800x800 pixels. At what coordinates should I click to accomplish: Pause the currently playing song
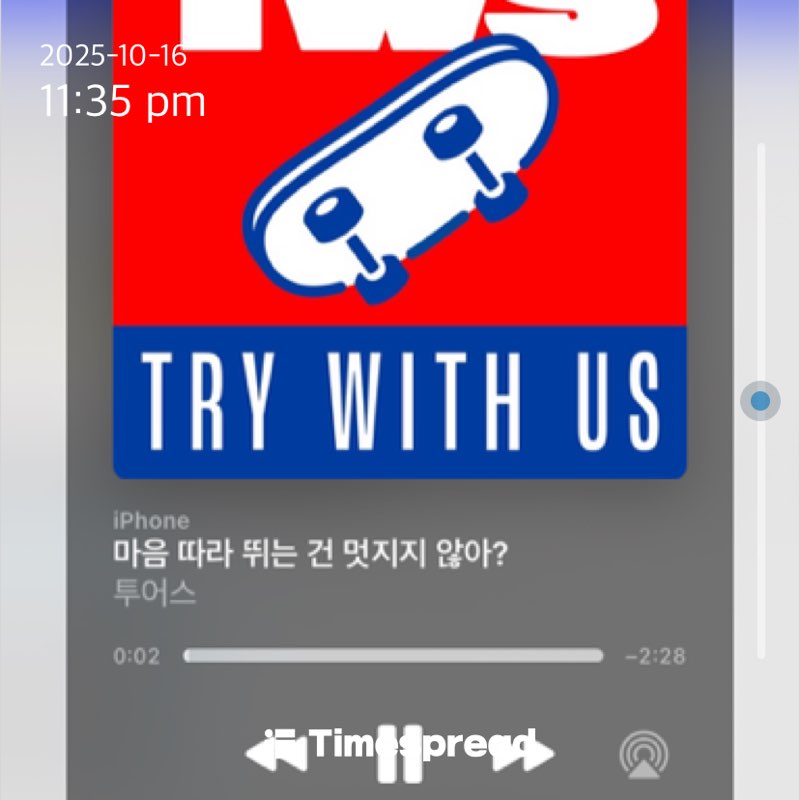click(x=401, y=755)
